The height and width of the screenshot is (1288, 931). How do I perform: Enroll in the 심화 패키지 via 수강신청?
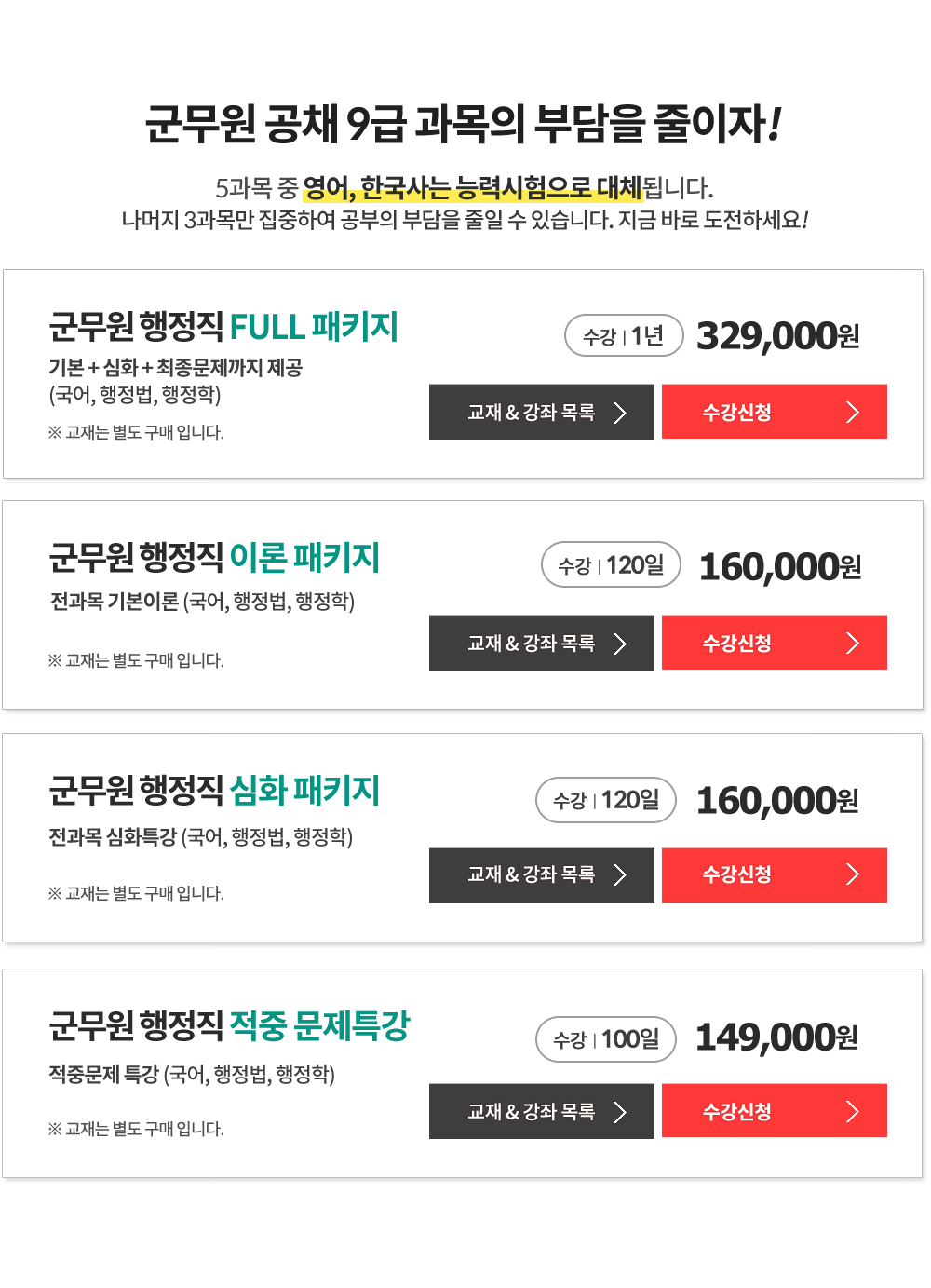774,875
